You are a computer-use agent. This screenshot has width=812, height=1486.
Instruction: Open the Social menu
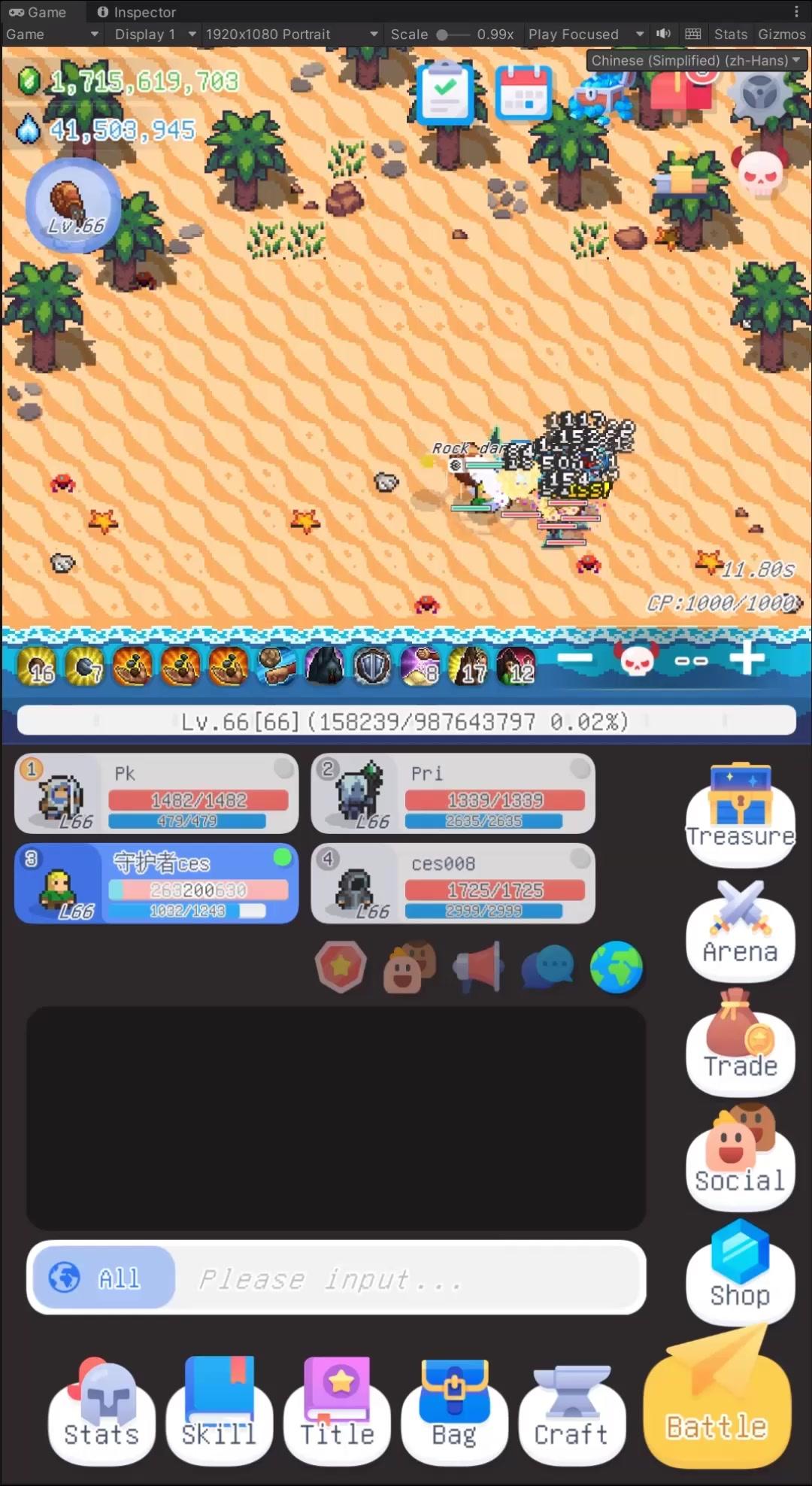740,1157
